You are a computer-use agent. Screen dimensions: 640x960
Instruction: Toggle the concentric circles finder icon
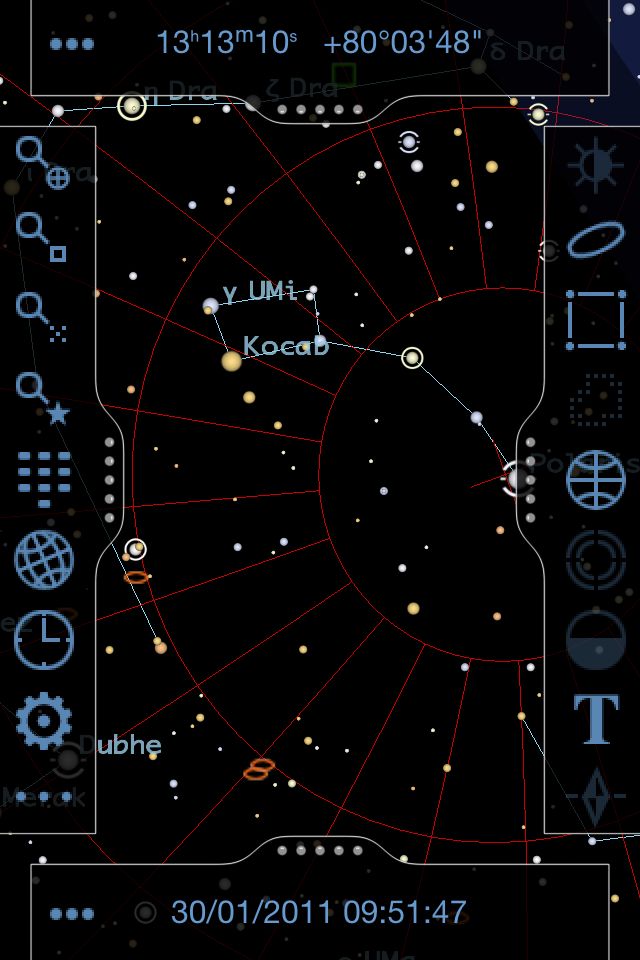[x=596, y=560]
